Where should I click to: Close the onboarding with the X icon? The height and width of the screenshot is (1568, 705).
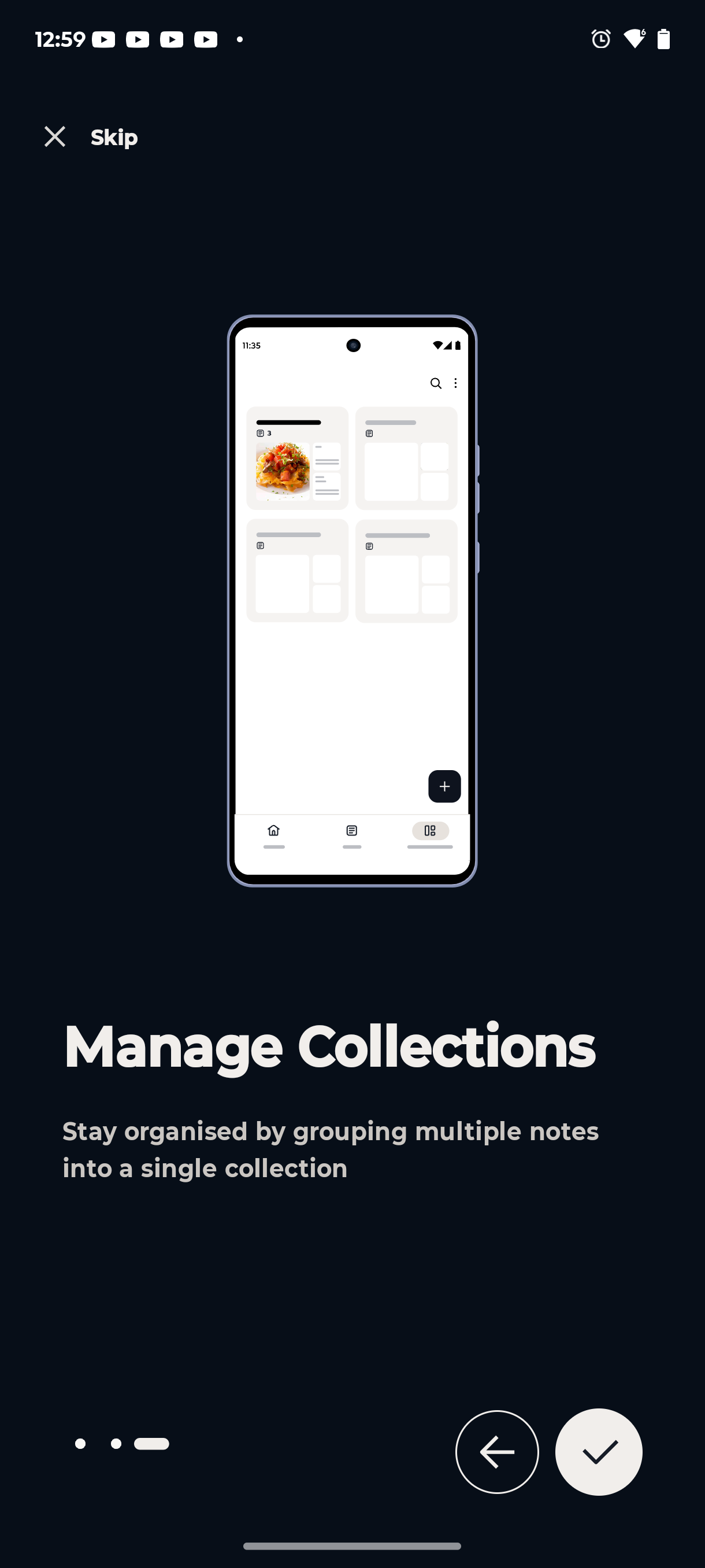point(55,137)
